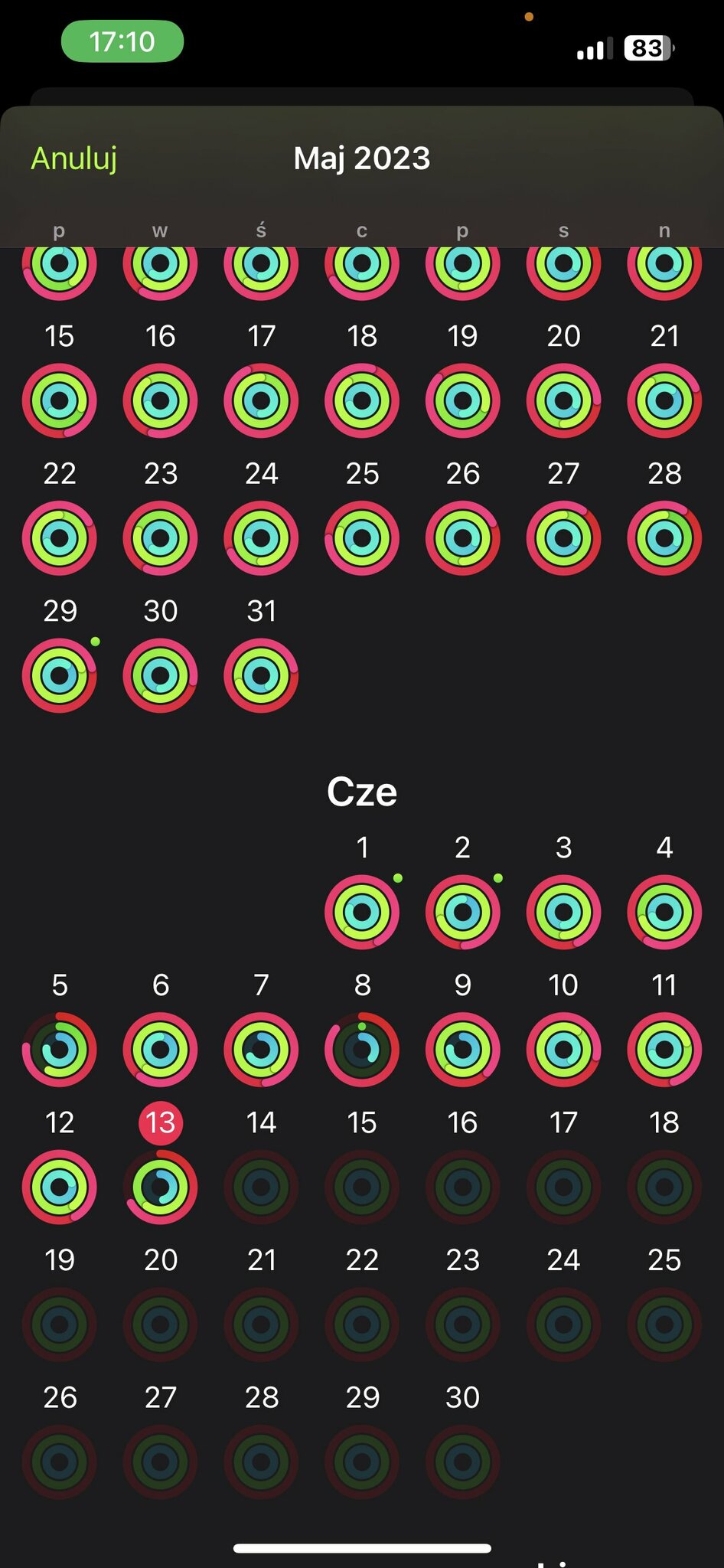View activity for May 22
This screenshot has width=724, height=1568.
pyautogui.click(x=60, y=538)
